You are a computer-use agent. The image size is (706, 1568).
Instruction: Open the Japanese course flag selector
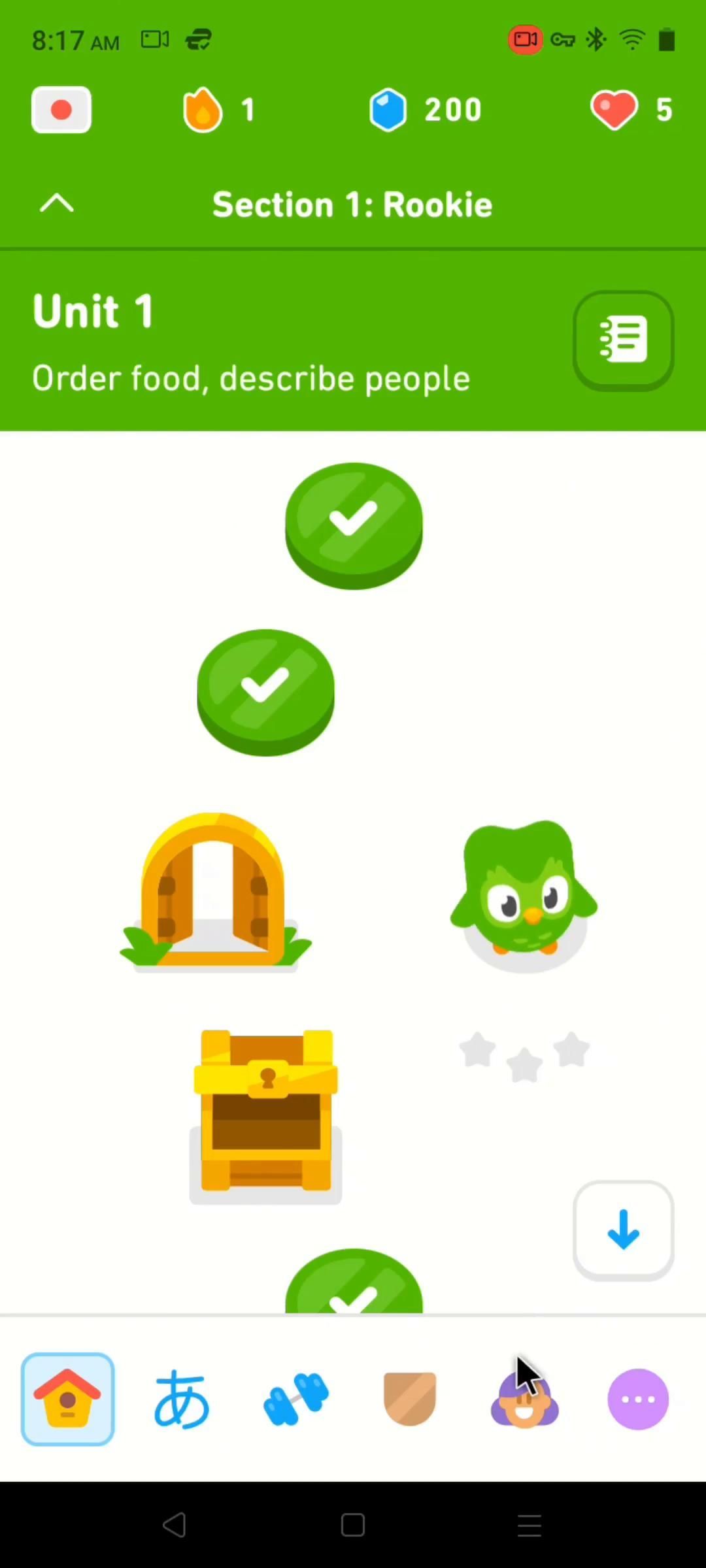tap(61, 110)
